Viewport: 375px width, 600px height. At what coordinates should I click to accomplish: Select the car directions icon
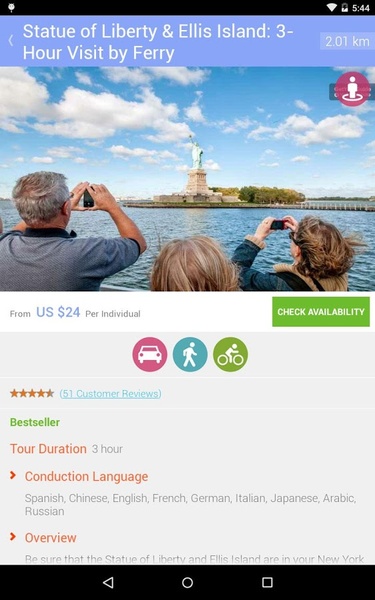click(x=150, y=354)
